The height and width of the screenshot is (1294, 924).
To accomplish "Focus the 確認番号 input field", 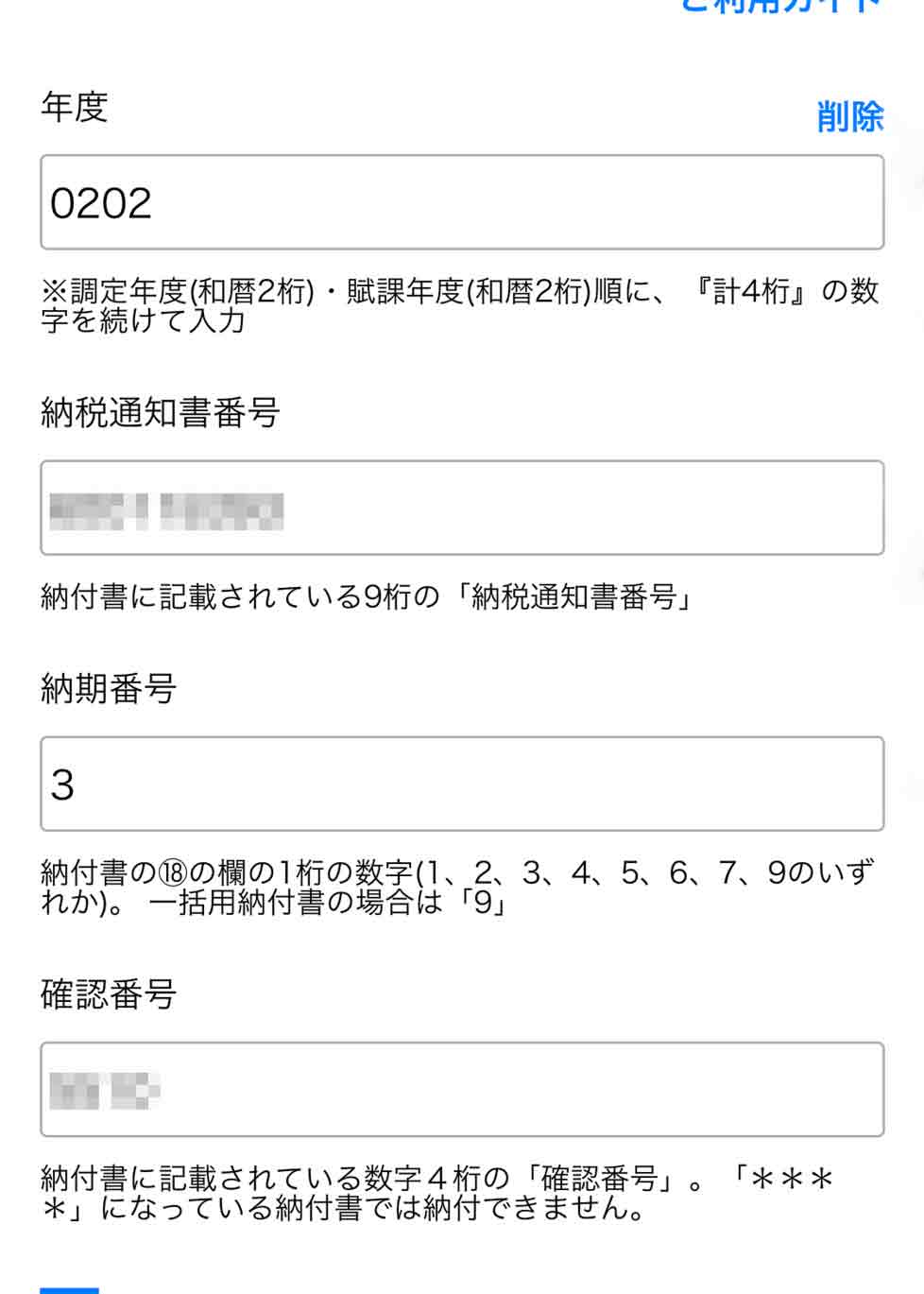I will pyautogui.click(x=461, y=1089).
